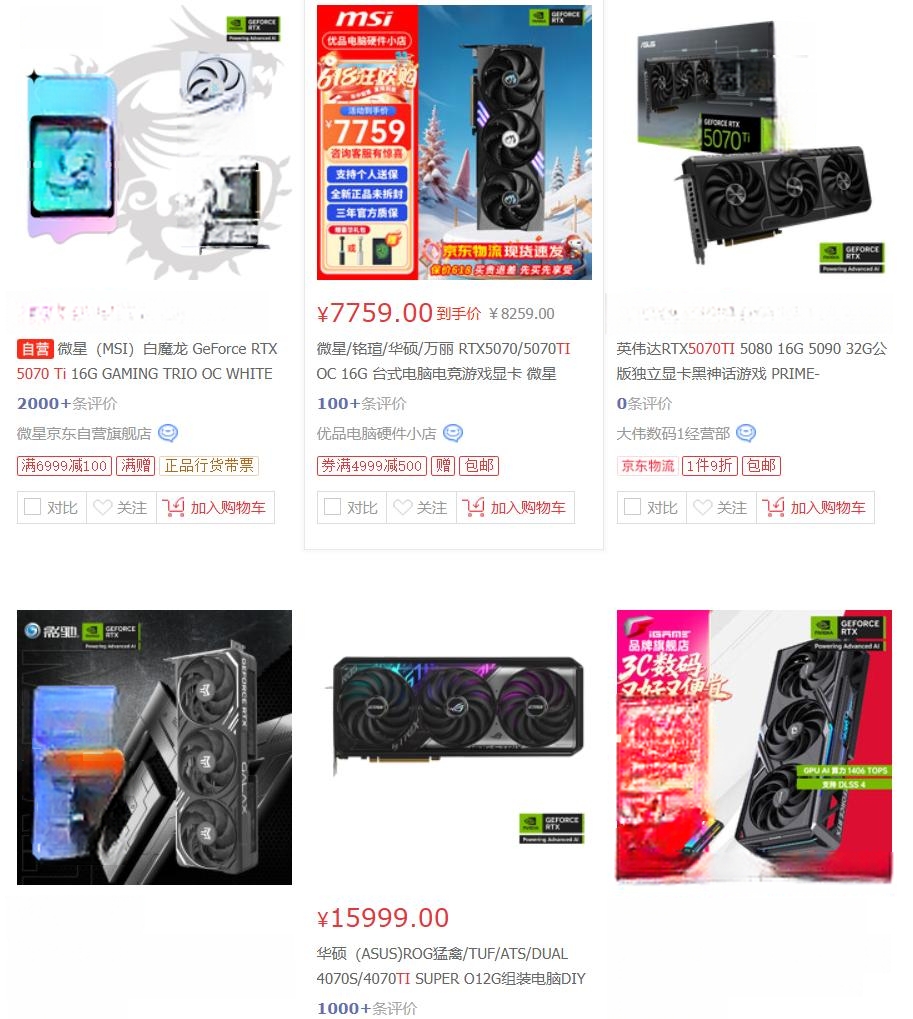Open the ASUS ROG Strix card product image
Image resolution: width=913 pixels, height=1019 pixels.
tap(454, 747)
